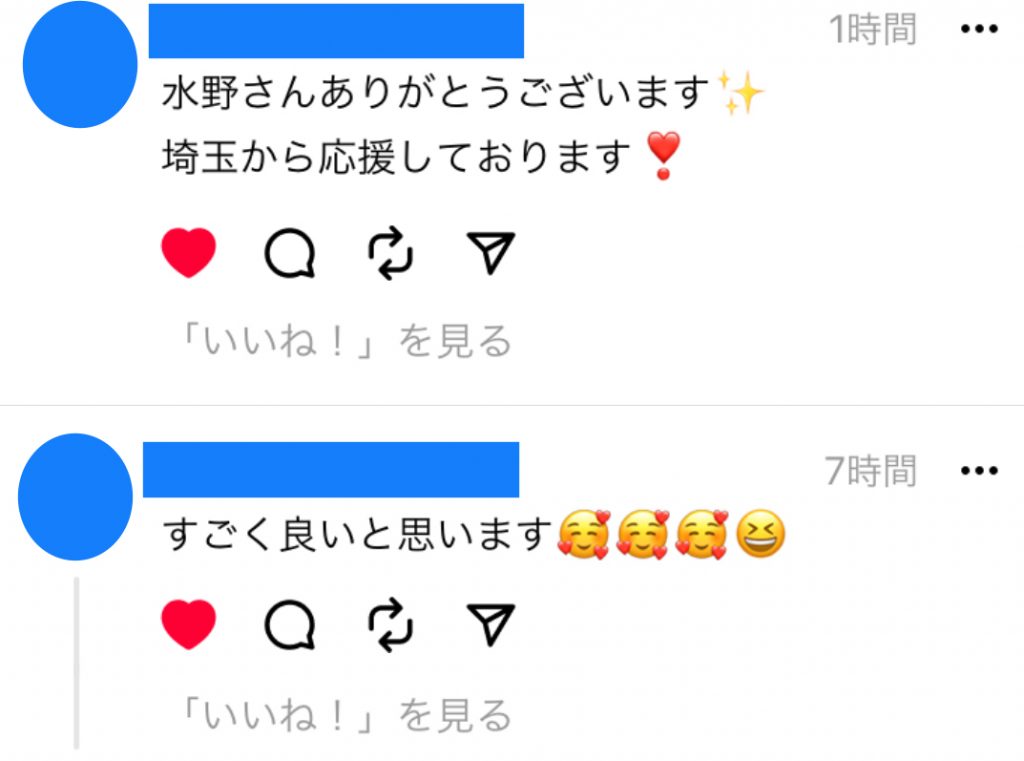Unlike the すごく良いと思います comment
This screenshot has width=1024, height=761.
point(188,625)
